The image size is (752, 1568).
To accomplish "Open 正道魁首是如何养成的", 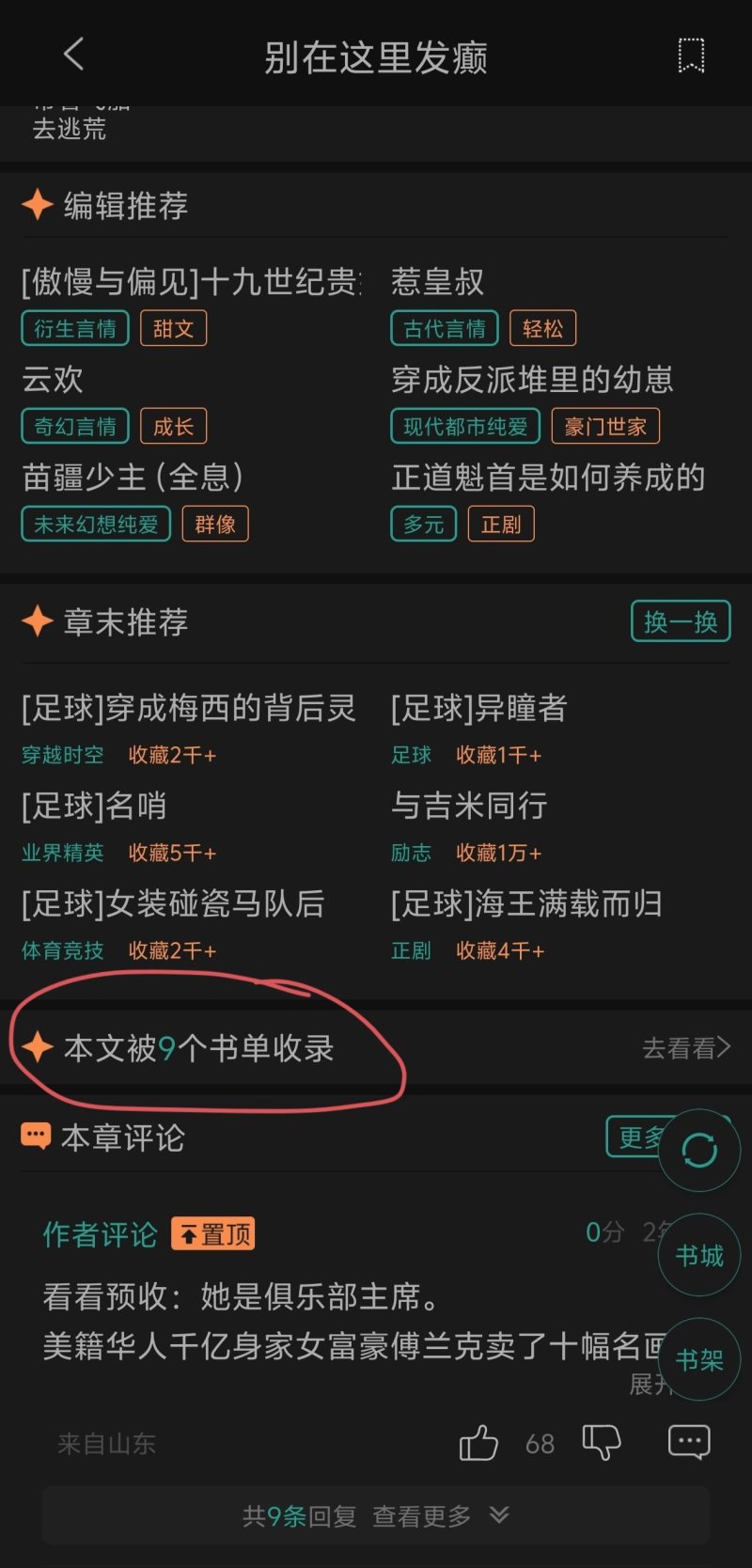I will point(548,477).
